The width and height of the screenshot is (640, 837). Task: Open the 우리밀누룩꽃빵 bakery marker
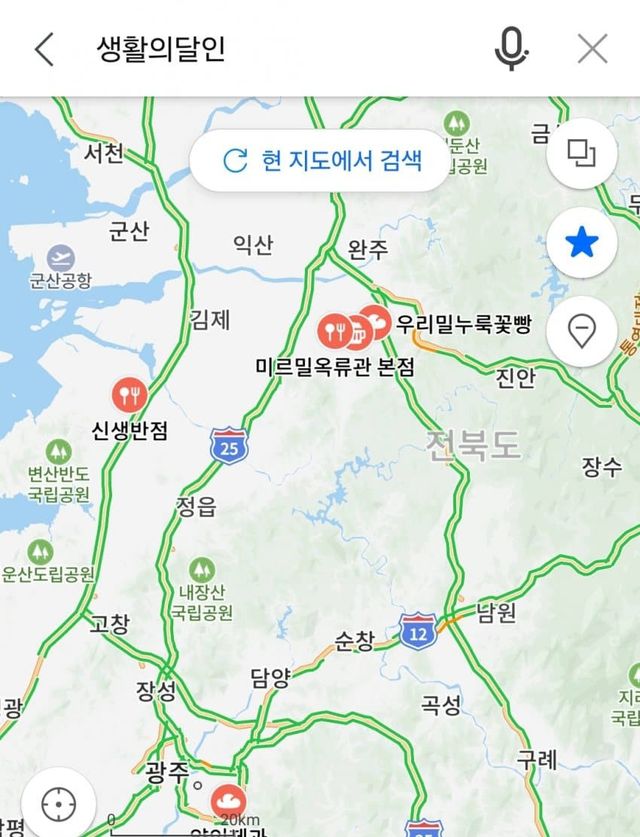(376, 319)
